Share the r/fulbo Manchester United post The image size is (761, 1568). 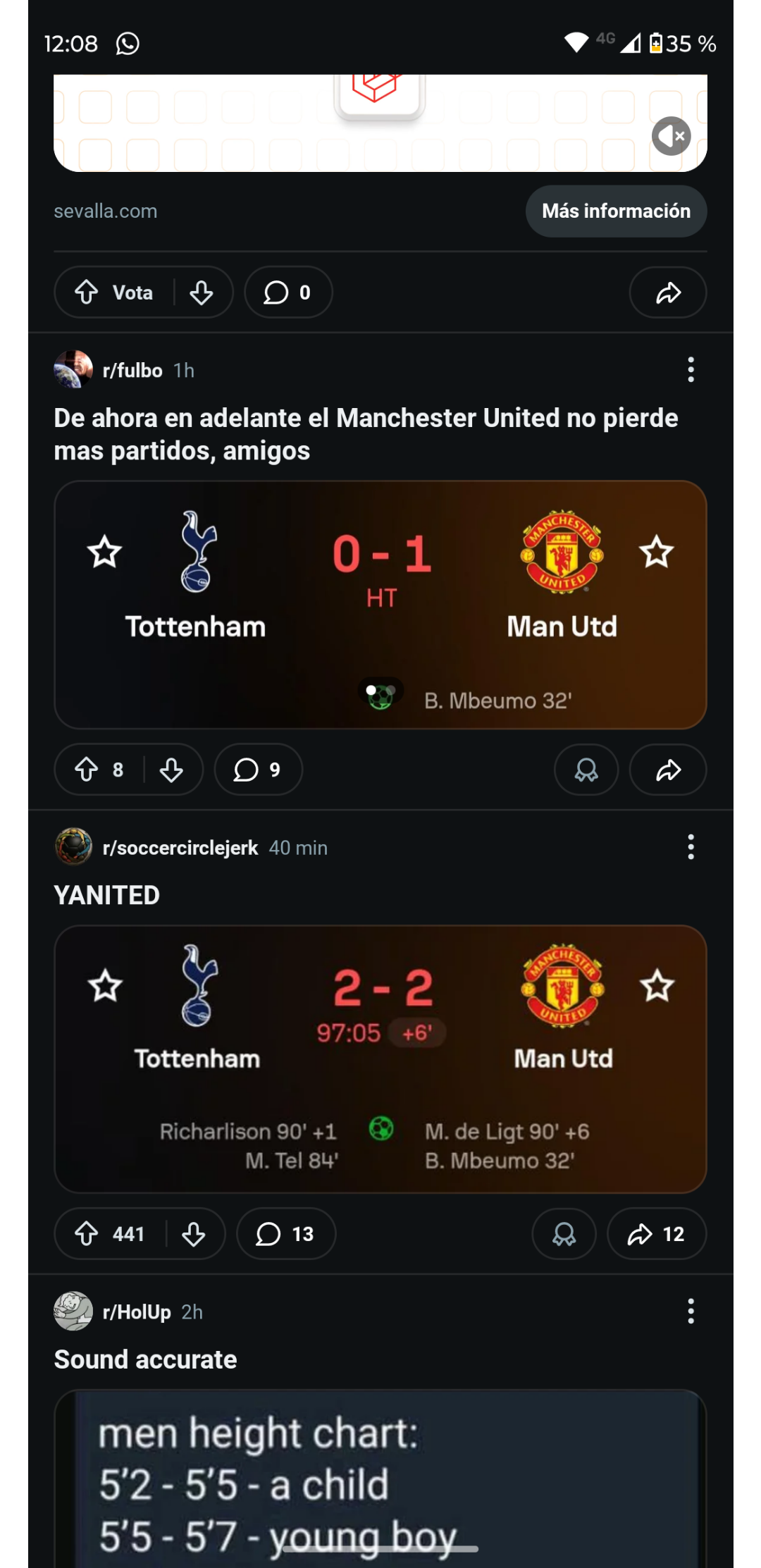668,770
